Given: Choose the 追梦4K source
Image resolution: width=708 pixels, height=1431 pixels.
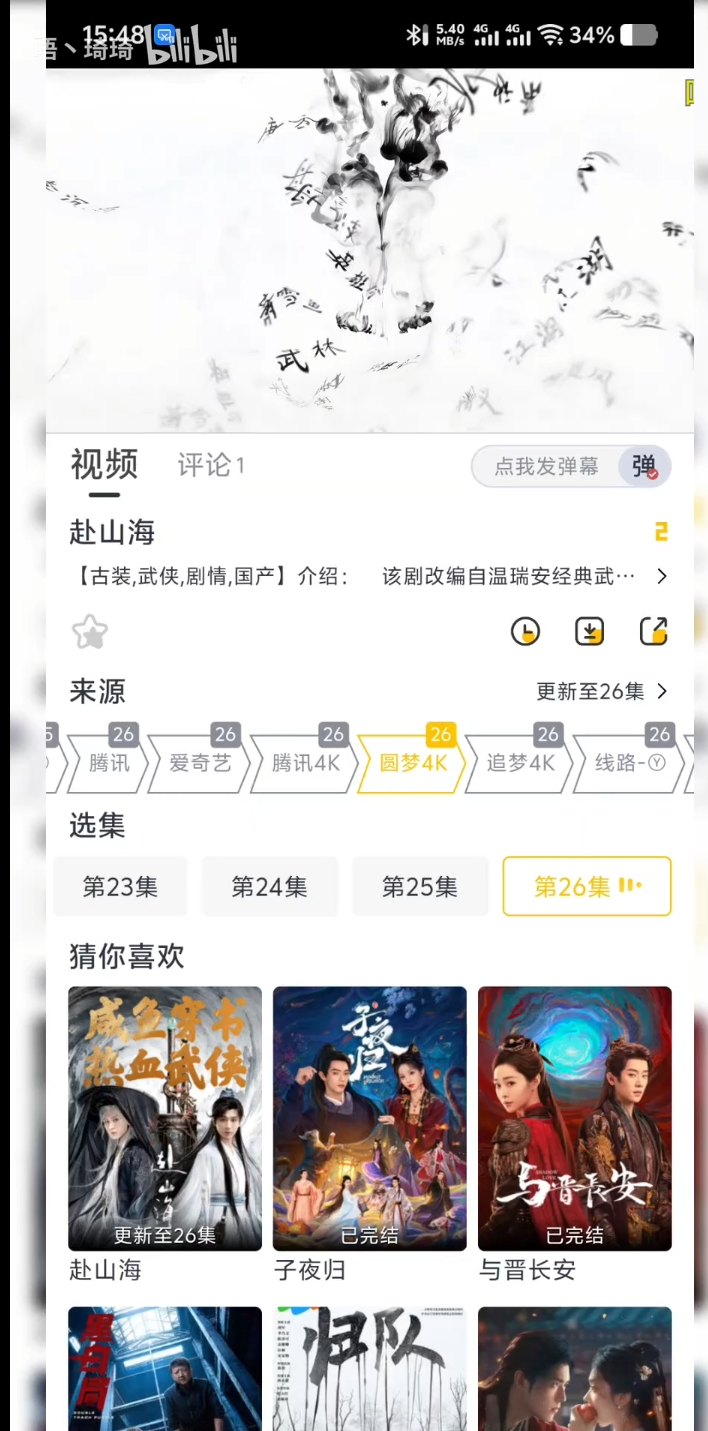Looking at the screenshot, I should (520, 764).
